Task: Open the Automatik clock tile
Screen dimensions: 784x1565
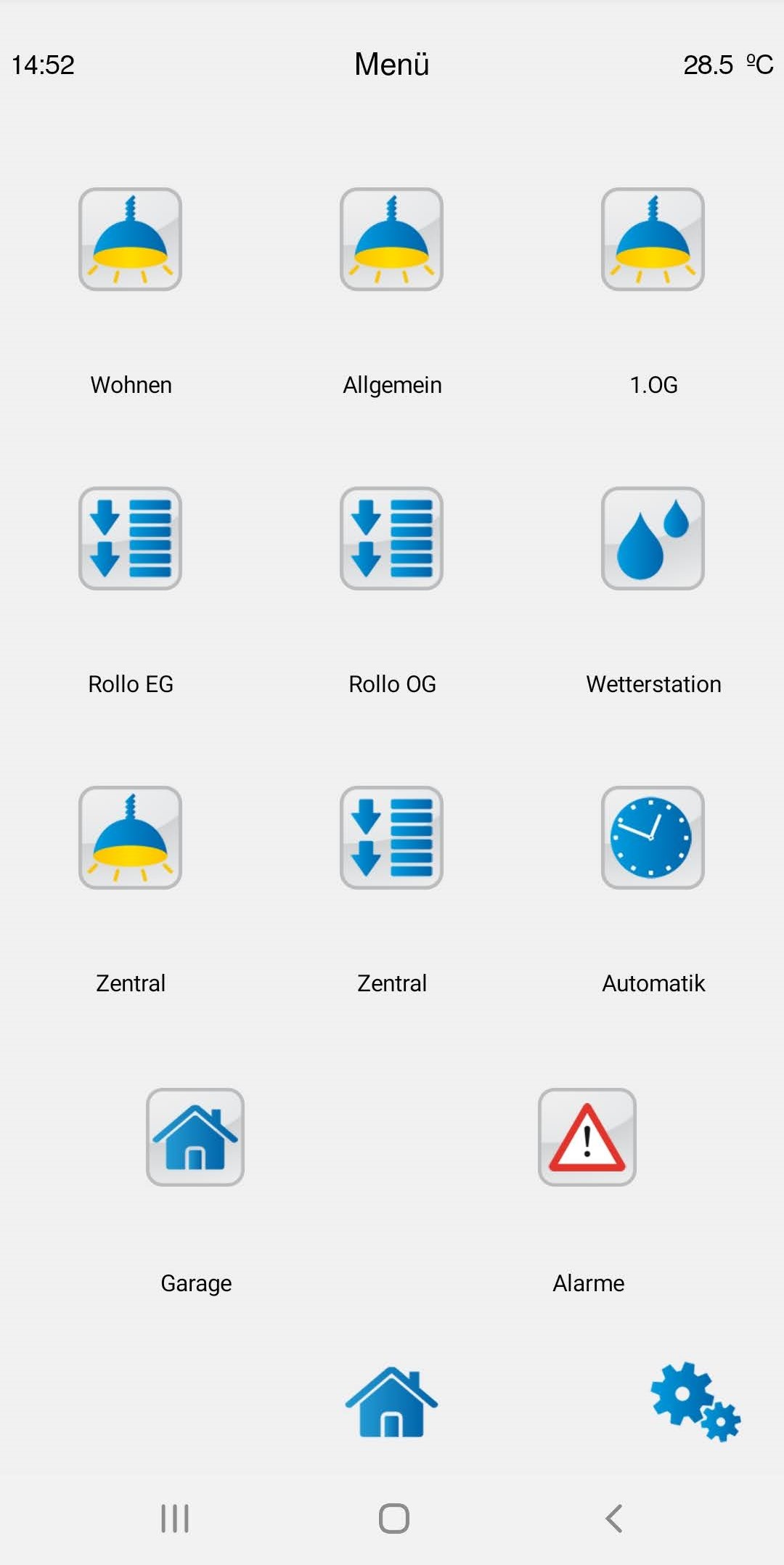Action: (x=653, y=837)
